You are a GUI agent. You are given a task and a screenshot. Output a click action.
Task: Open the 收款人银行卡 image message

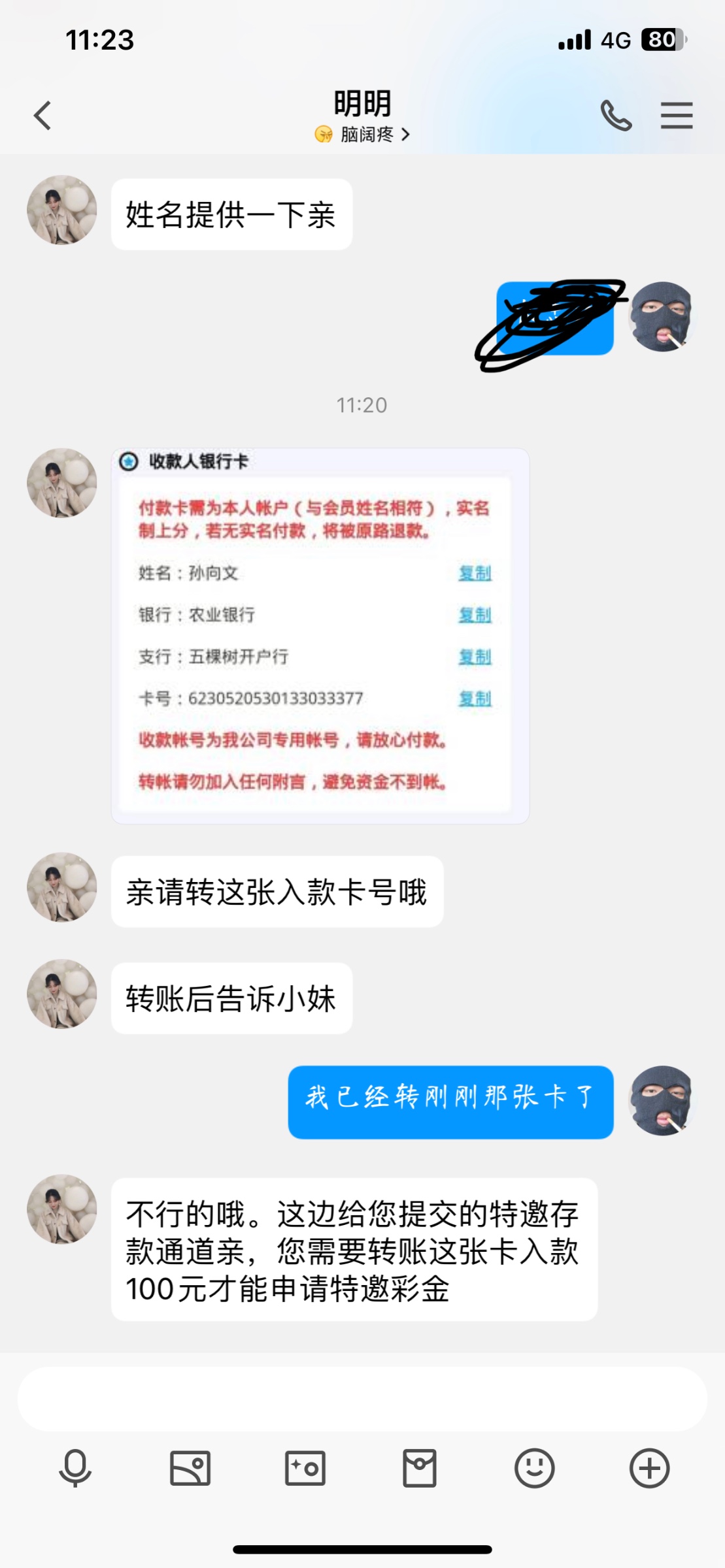[320, 636]
